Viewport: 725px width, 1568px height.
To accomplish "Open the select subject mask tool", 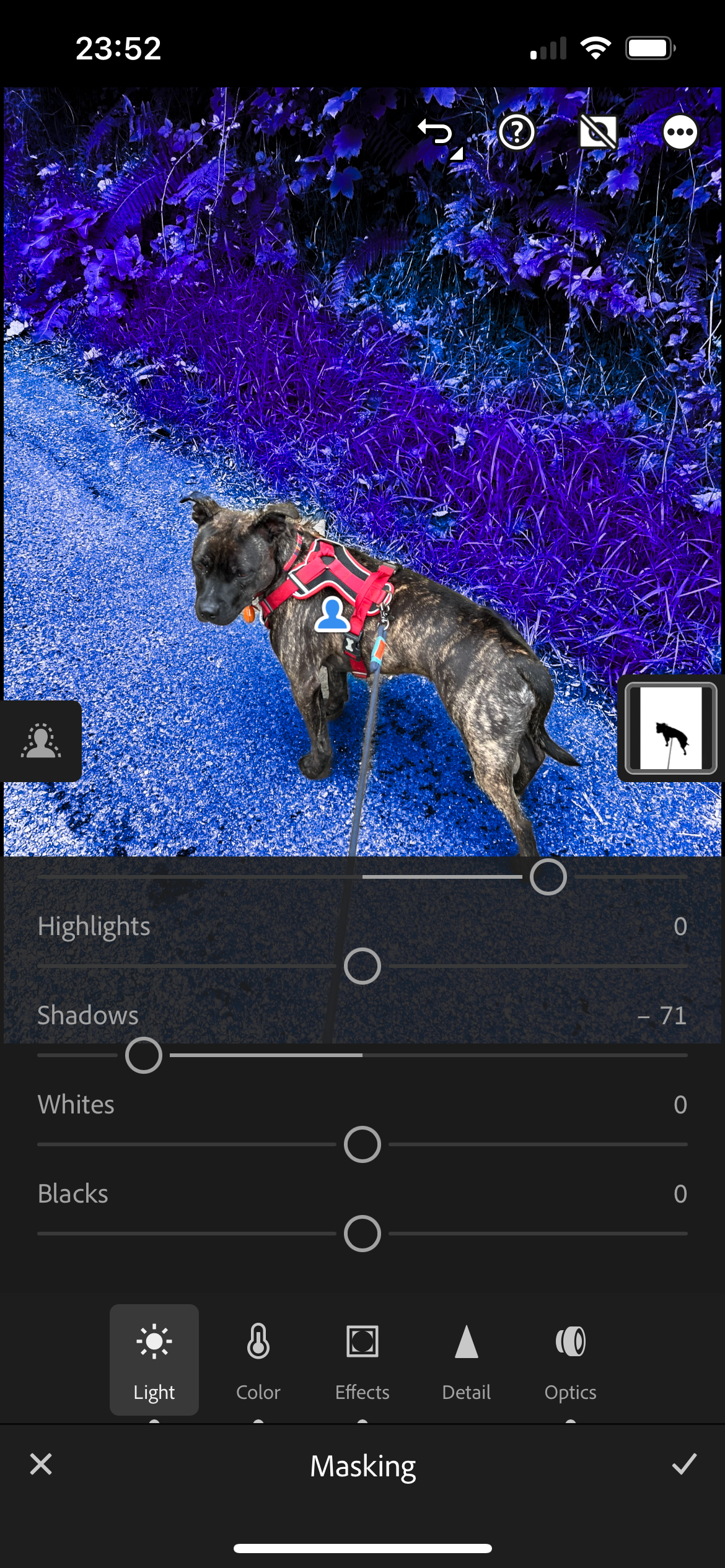I will click(x=41, y=741).
